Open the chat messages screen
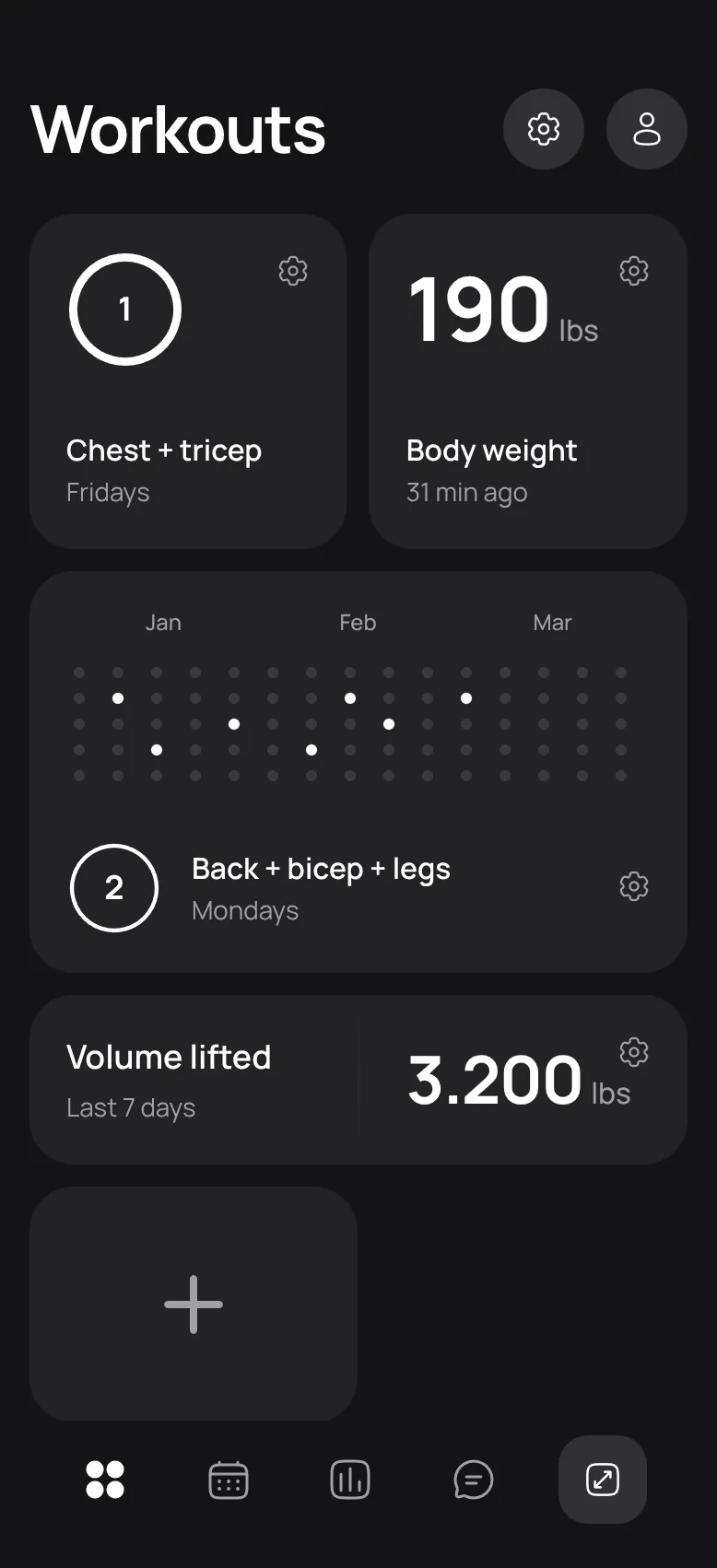The height and width of the screenshot is (1568, 717). [x=474, y=1480]
